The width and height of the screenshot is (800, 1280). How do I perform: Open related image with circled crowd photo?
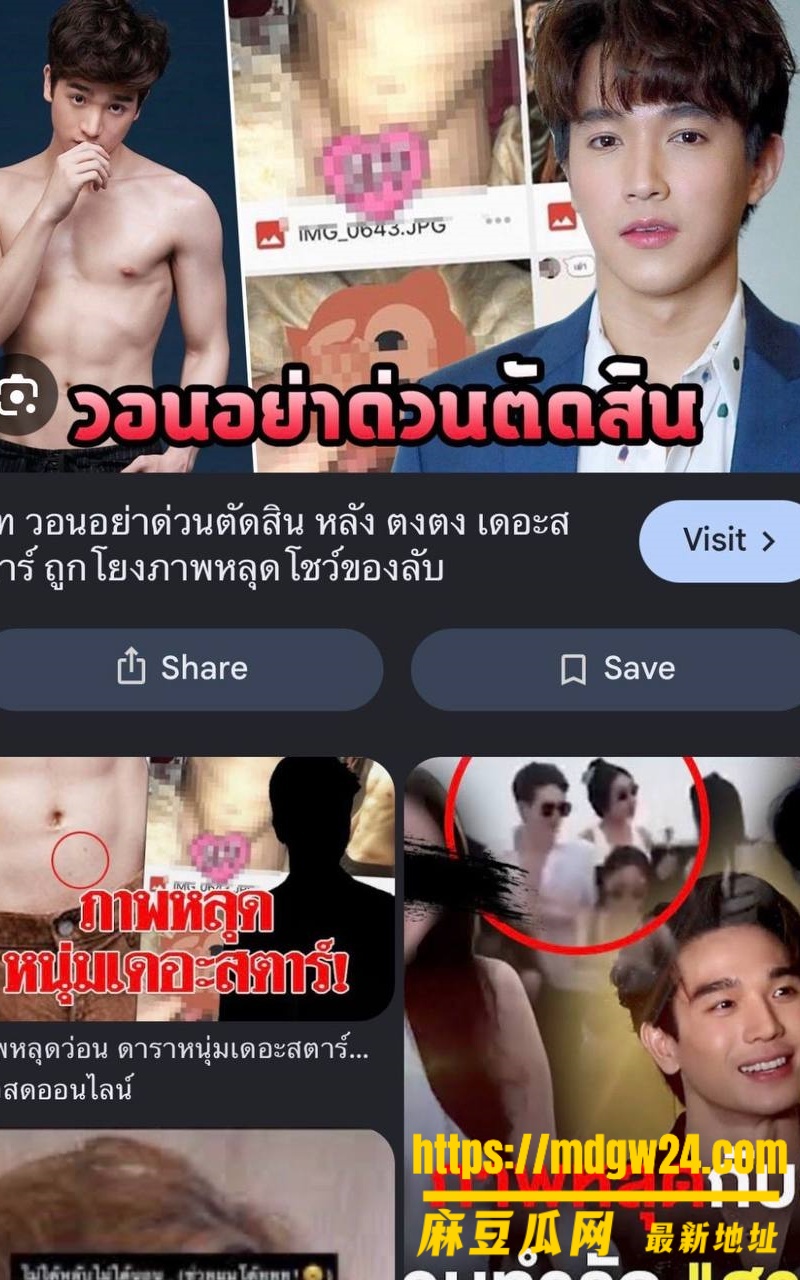602,1018
